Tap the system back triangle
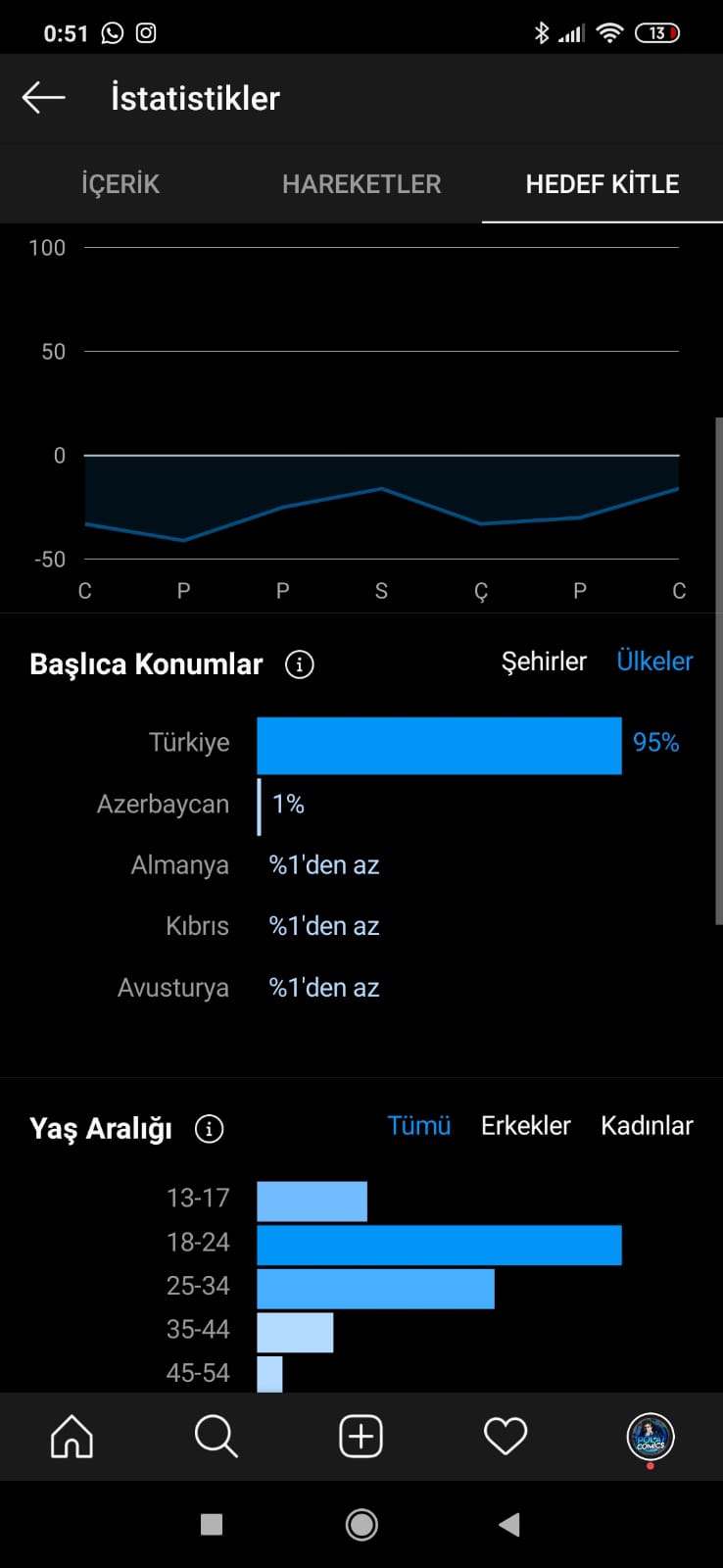Image resolution: width=723 pixels, height=1568 pixels. point(508,1525)
